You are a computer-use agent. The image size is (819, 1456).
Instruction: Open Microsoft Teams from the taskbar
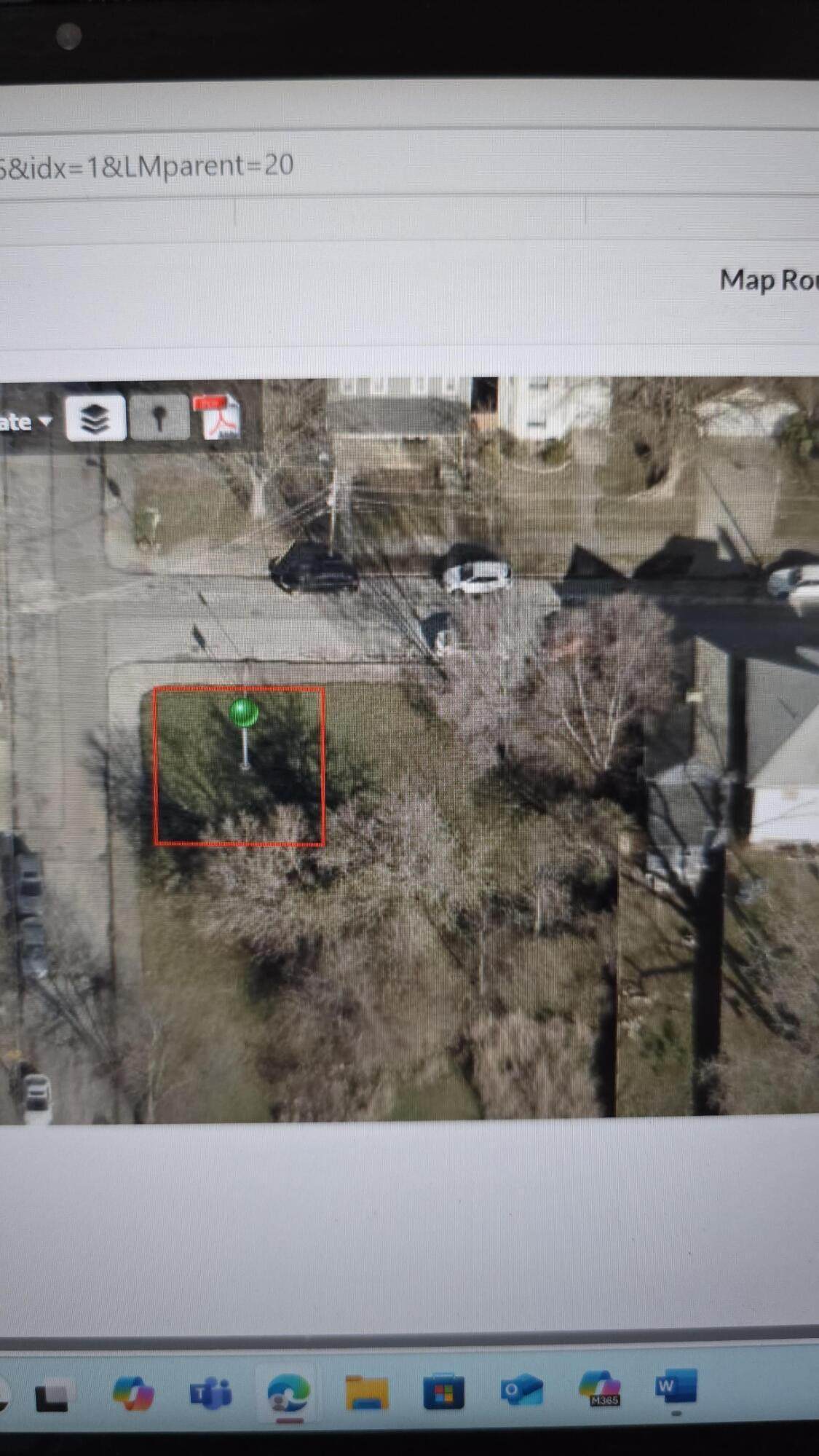[x=210, y=1393]
